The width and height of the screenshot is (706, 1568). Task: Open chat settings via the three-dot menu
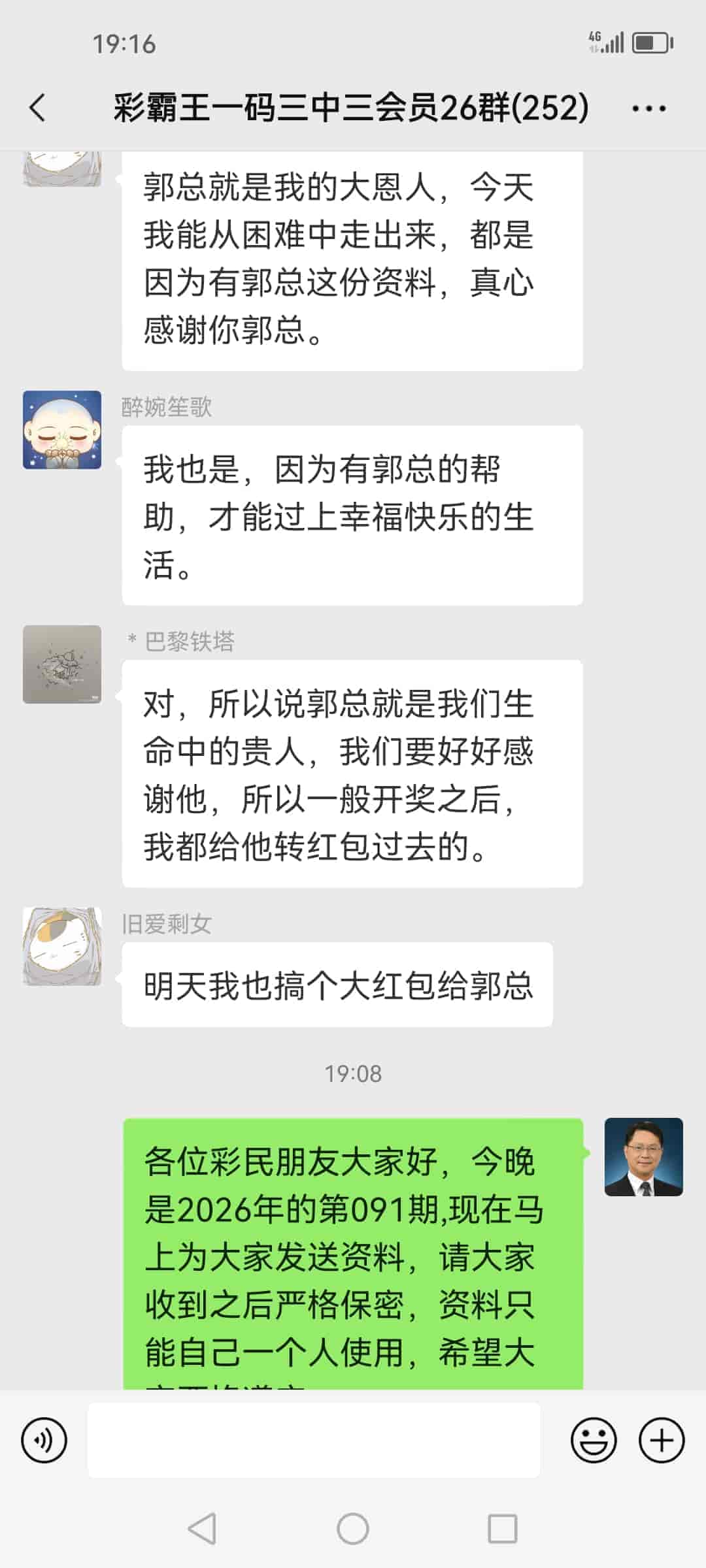[647, 110]
